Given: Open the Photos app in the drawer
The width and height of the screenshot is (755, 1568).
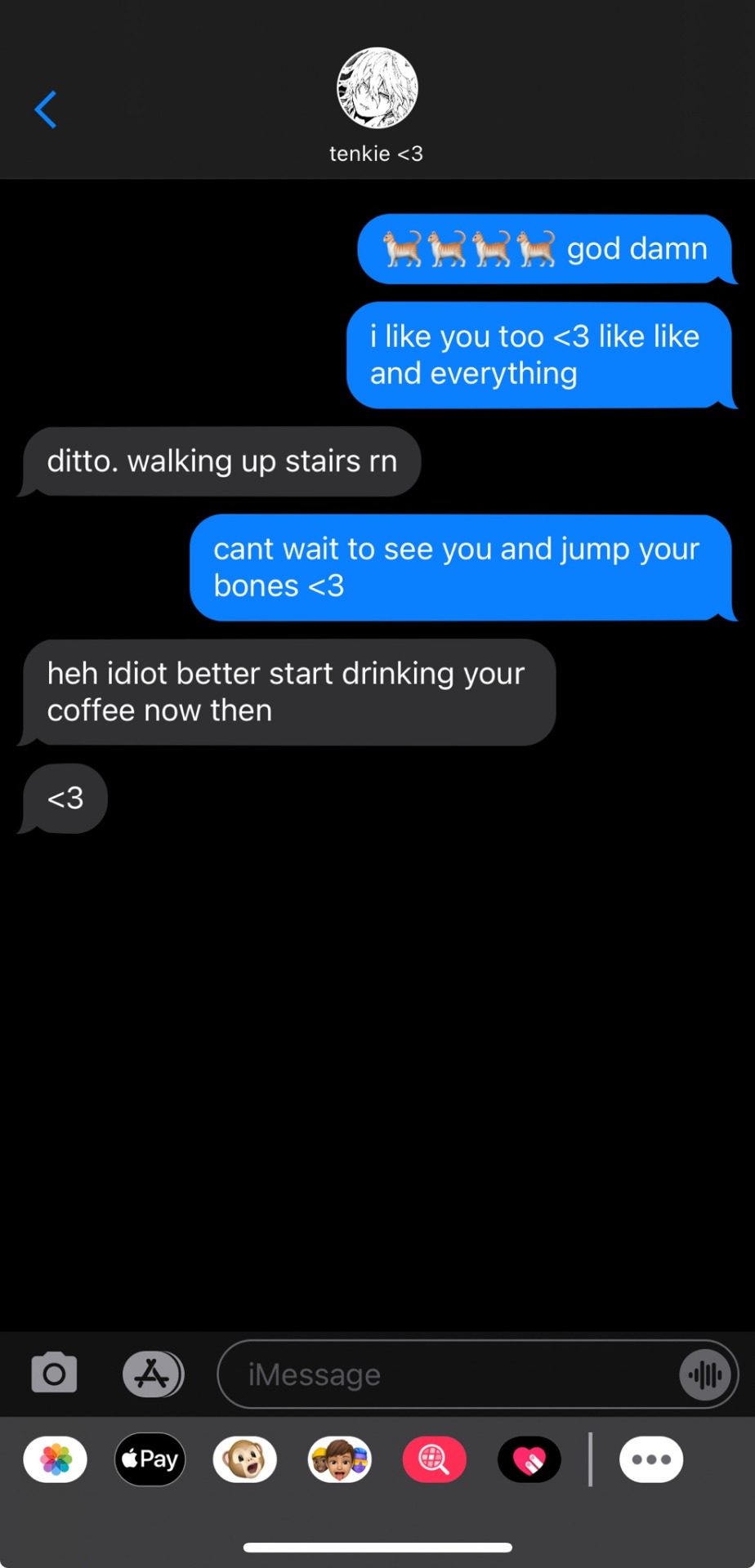Looking at the screenshot, I should (56, 1459).
